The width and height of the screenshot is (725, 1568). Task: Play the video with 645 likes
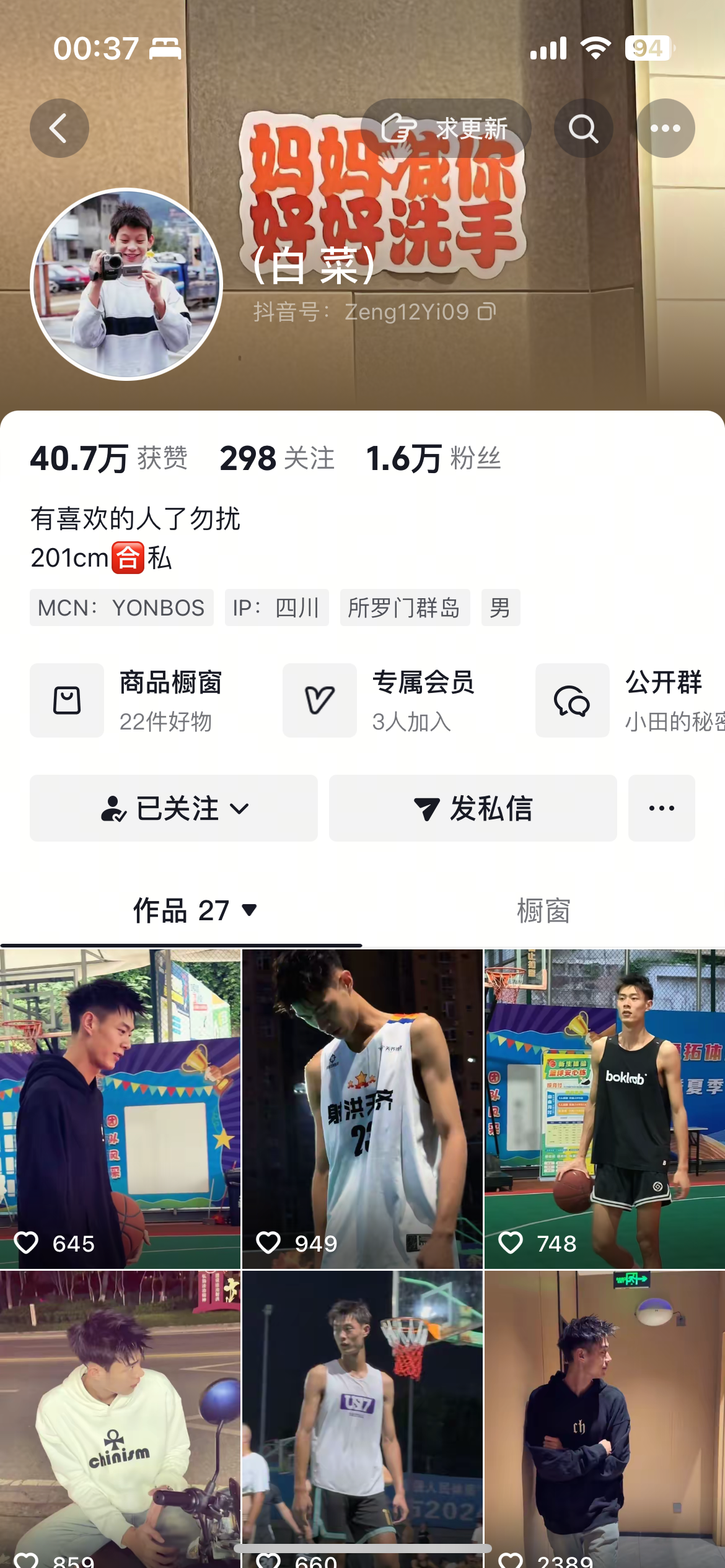120,1108
